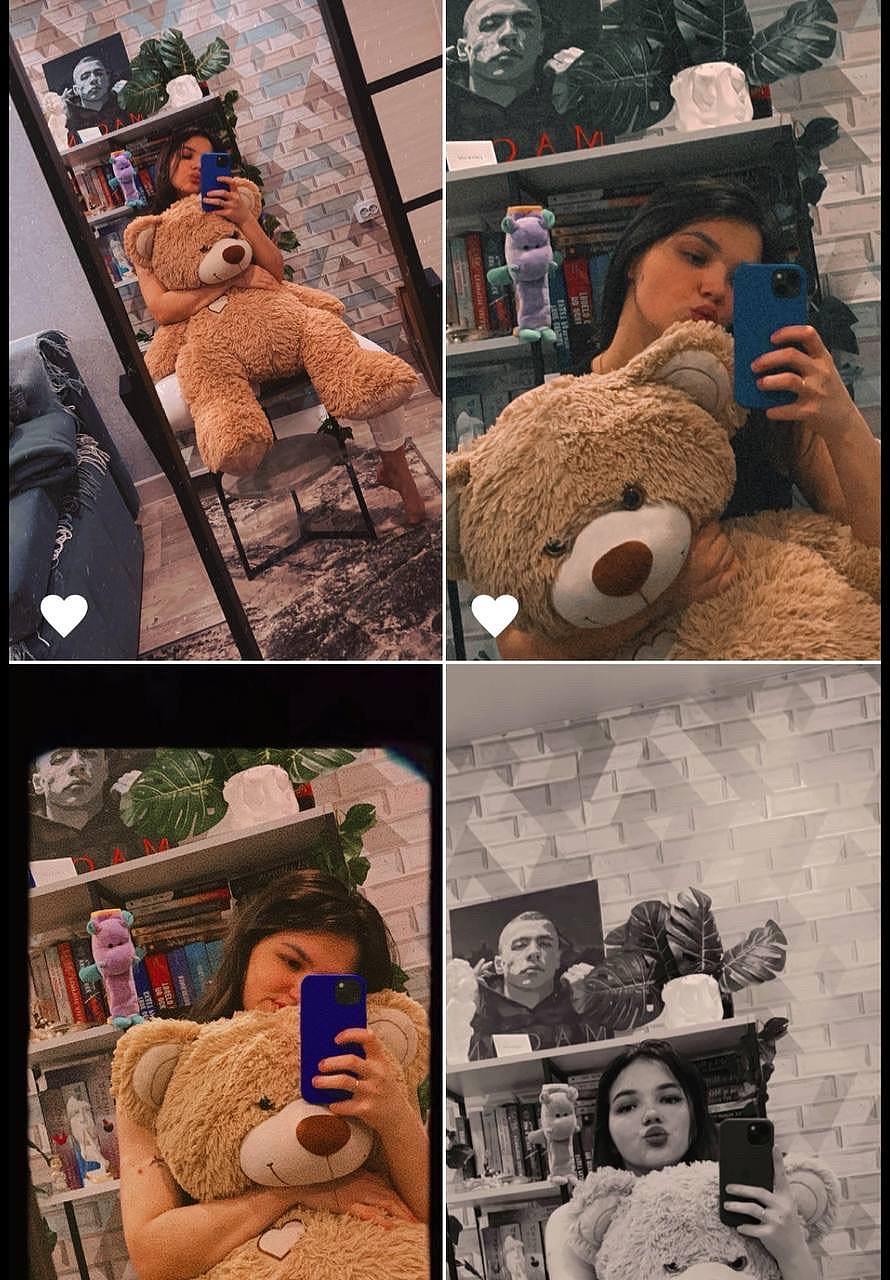The height and width of the screenshot is (1280, 890).
Task: Tap the heart on the full-body mirror photo
Action: coord(64,615)
